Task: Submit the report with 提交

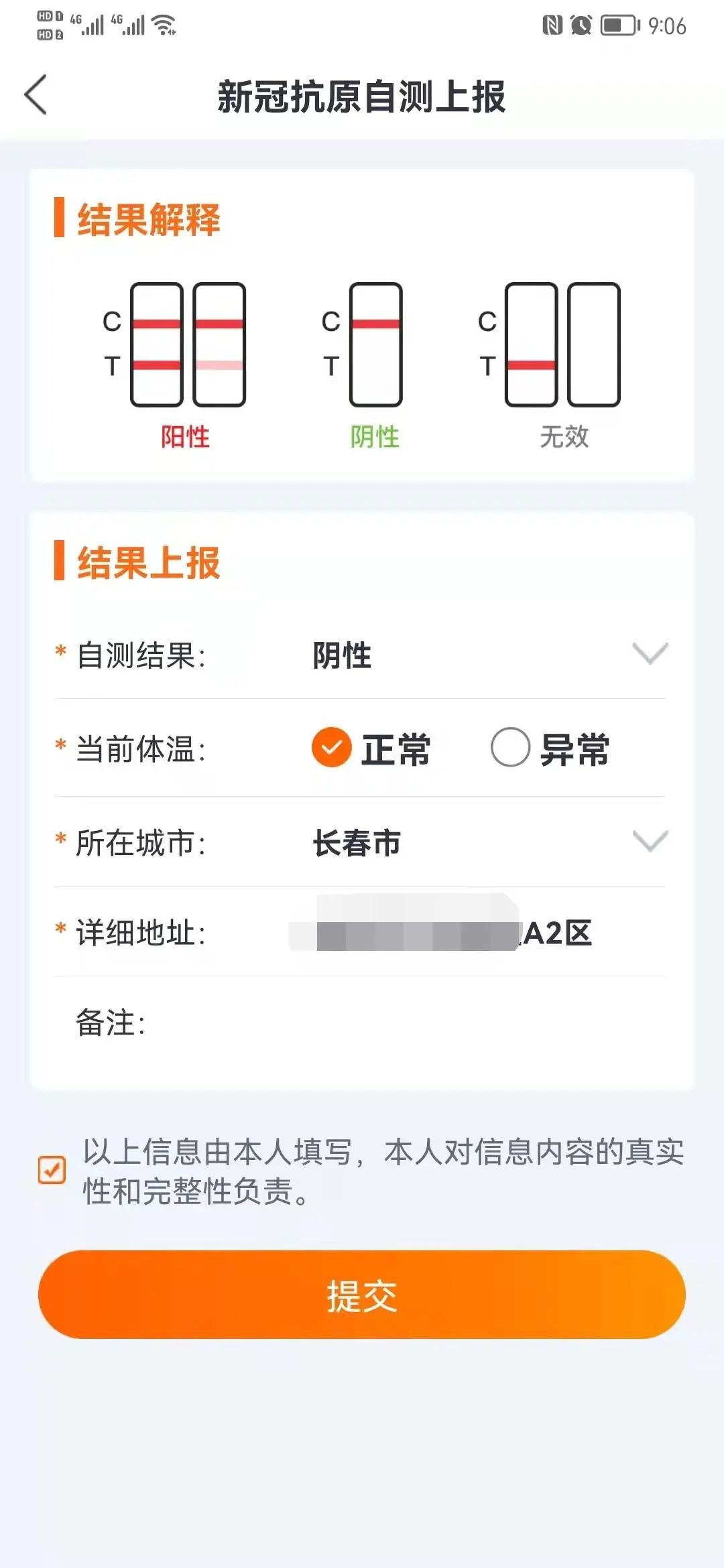Action: click(362, 1295)
